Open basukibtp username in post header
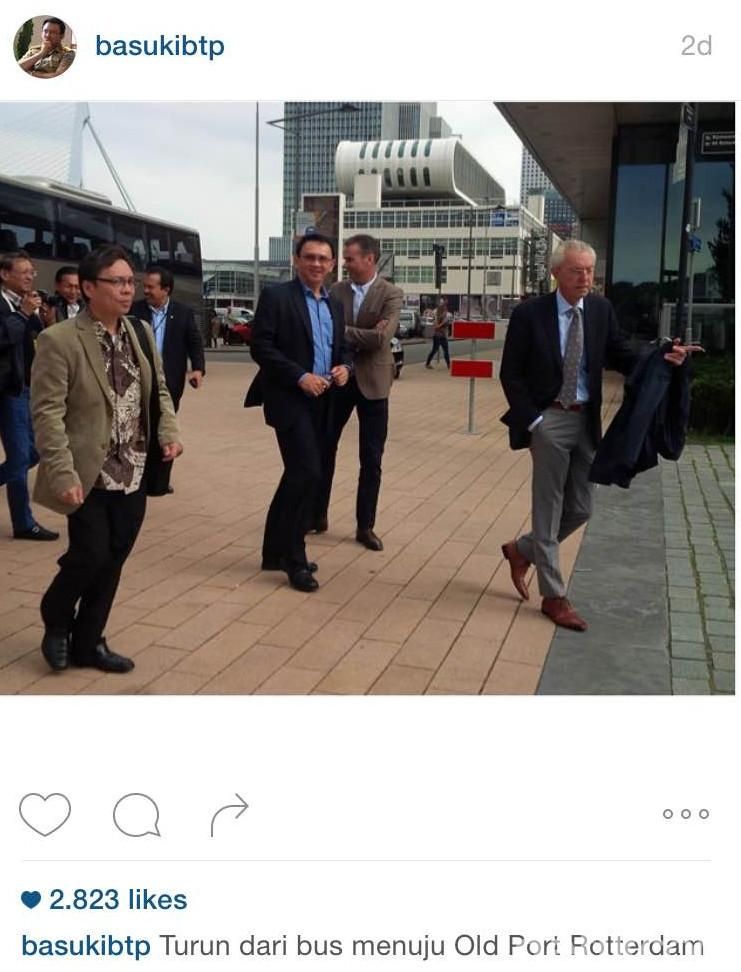This screenshot has height=972, width=741. click(x=159, y=46)
